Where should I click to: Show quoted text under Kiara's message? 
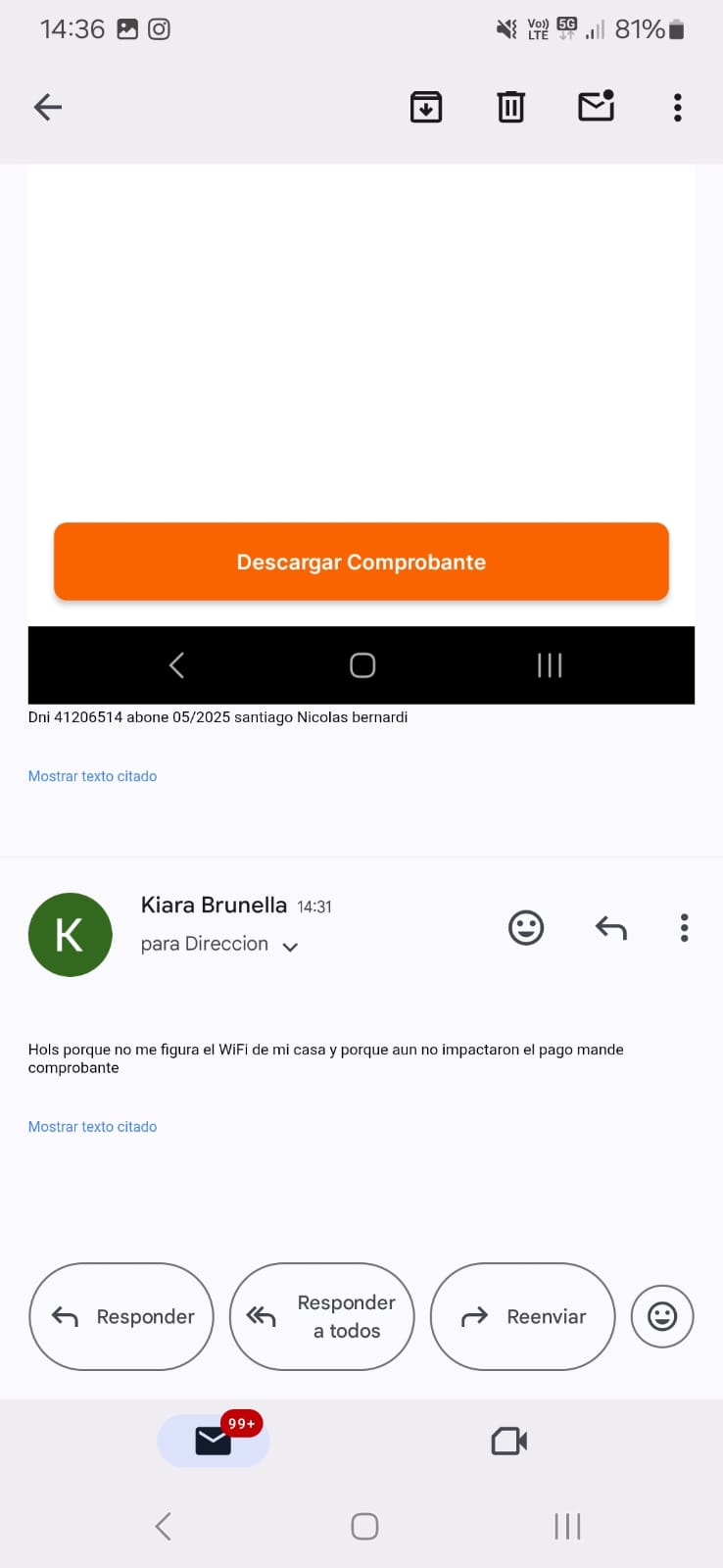(92, 1127)
